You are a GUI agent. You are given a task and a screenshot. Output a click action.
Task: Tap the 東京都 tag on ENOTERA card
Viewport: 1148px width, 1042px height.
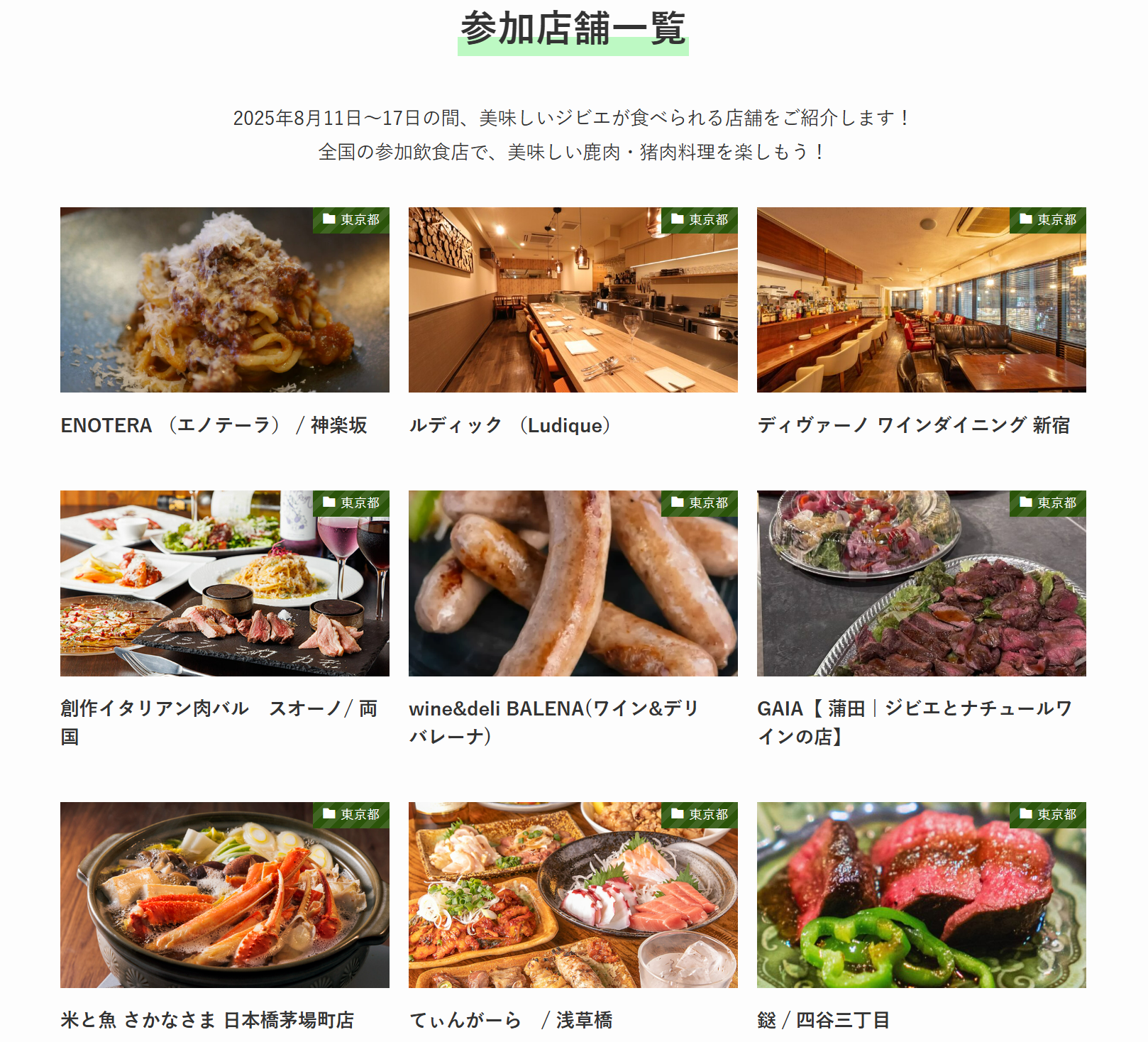[x=351, y=220]
